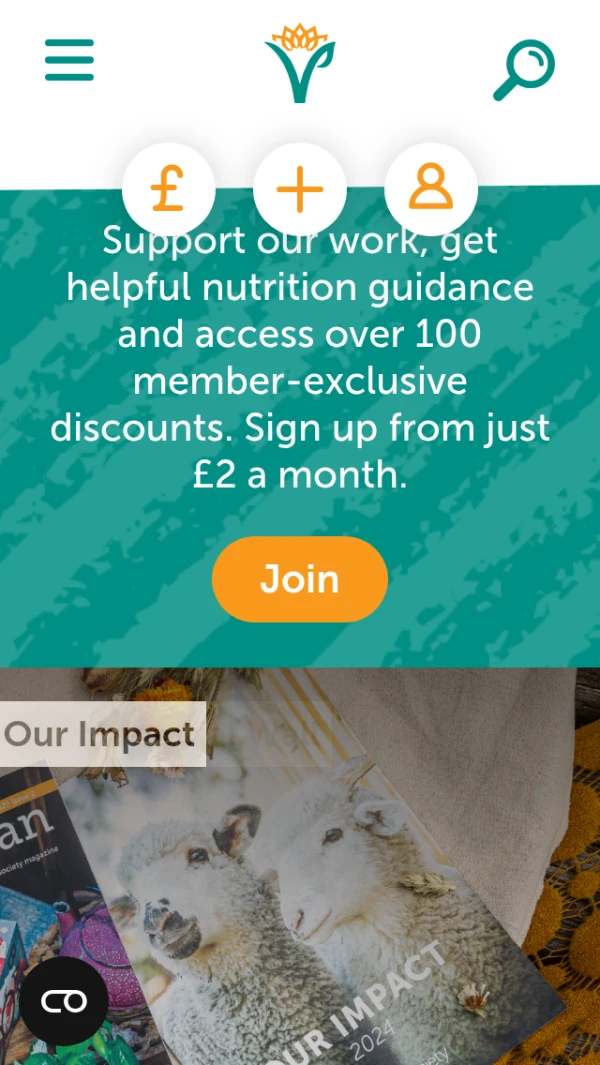Image resolution: width=600 pixels, height=1065 pixels.
Task: Open the site search
Action: click(x=524, y=69)
